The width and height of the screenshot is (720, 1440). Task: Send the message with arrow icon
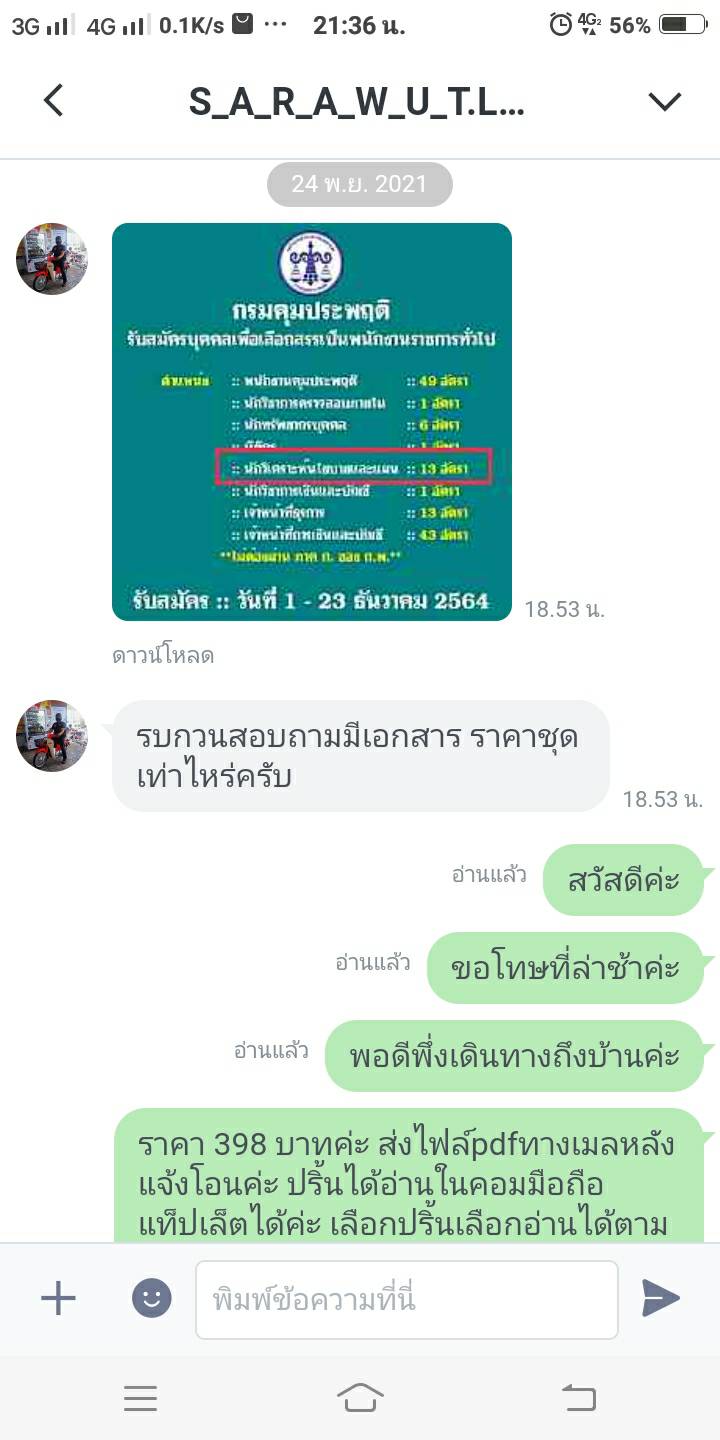coord(660,1298)
